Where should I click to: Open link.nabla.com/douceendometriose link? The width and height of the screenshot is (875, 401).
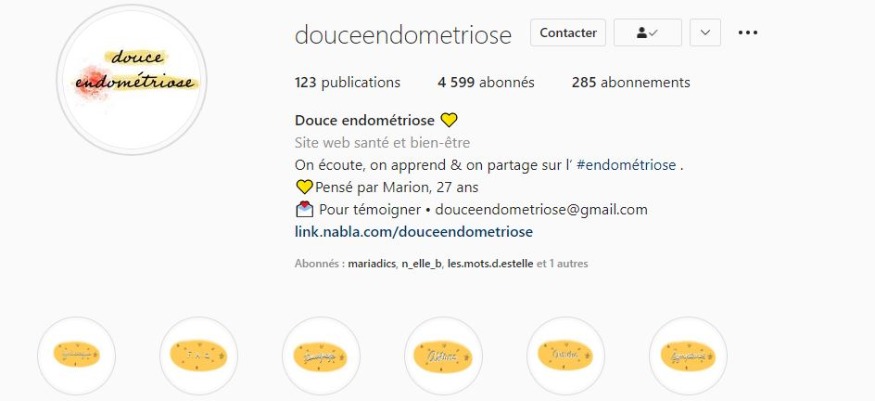414,231
